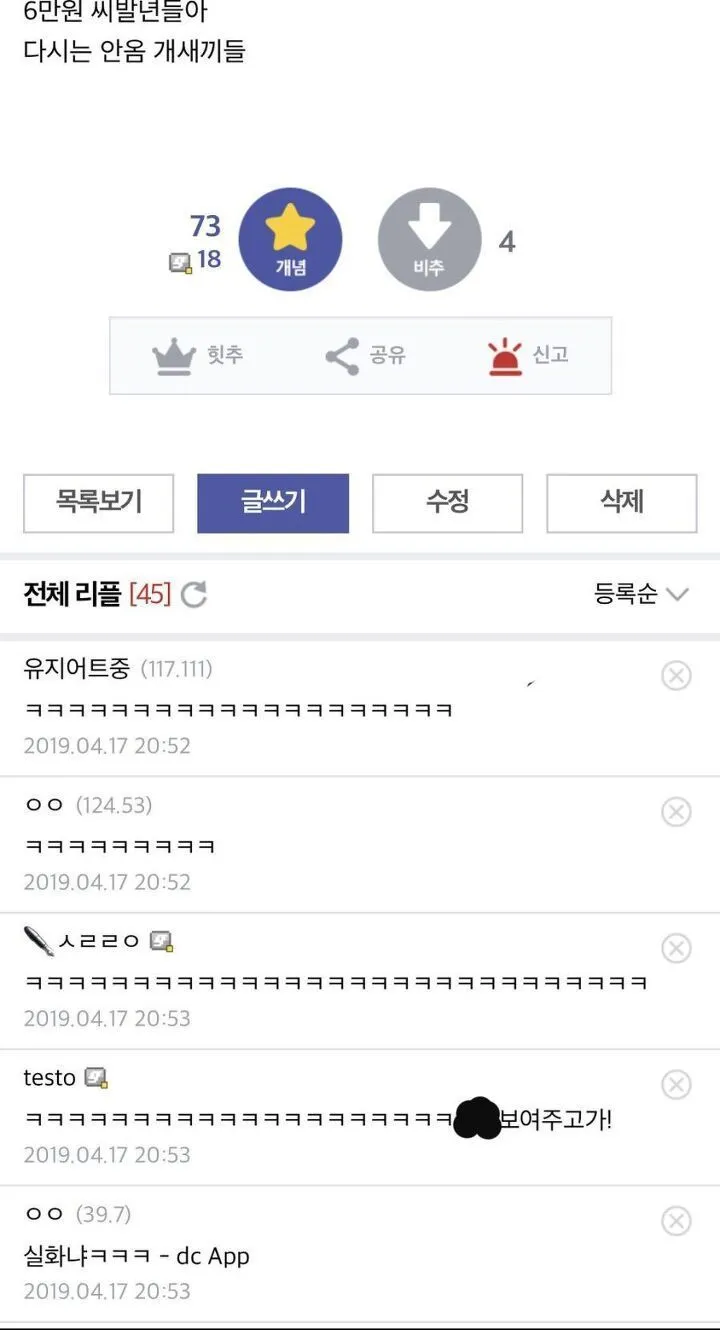Delete the comment by ㅇㅇ (39.7)
Image resolution: width=720 pixels, height=1330 pixels.
pyautogui.click(x=676, y=1221)
